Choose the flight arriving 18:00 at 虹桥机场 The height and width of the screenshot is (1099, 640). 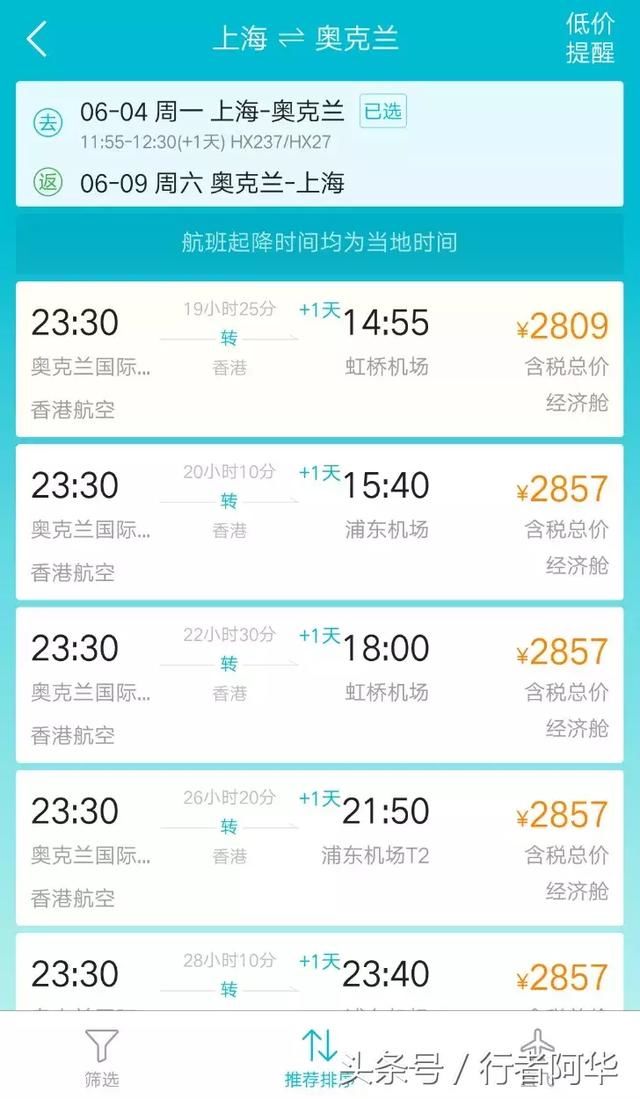pyautogui.click(x=319, y=685)
